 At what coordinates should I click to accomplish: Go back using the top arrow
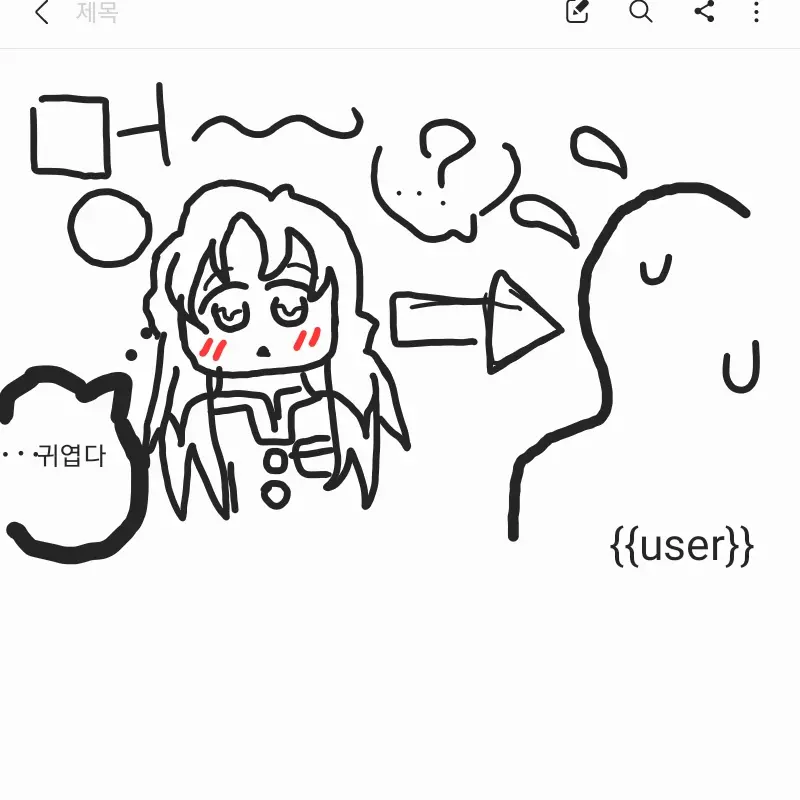coord(41,13)
